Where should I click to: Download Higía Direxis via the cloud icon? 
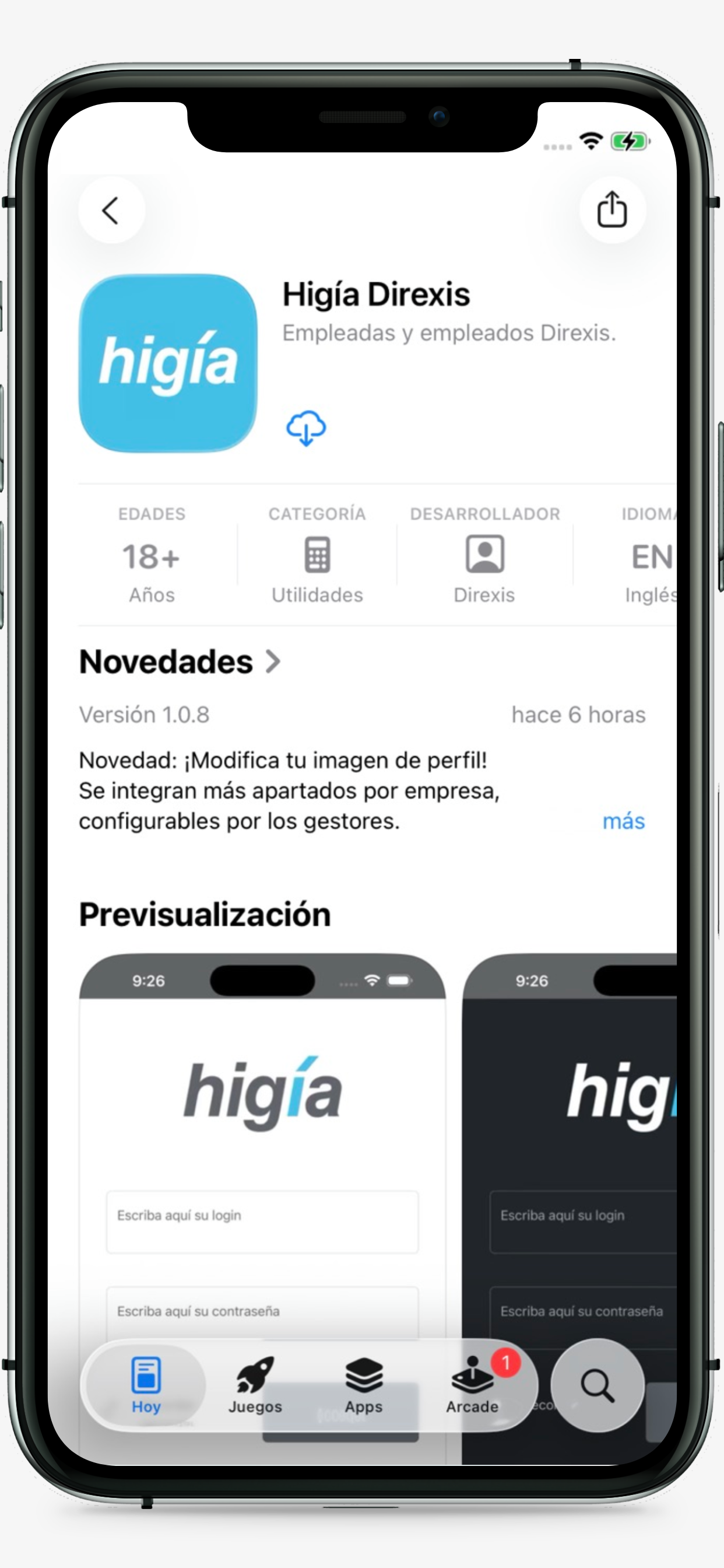[306, 428]
